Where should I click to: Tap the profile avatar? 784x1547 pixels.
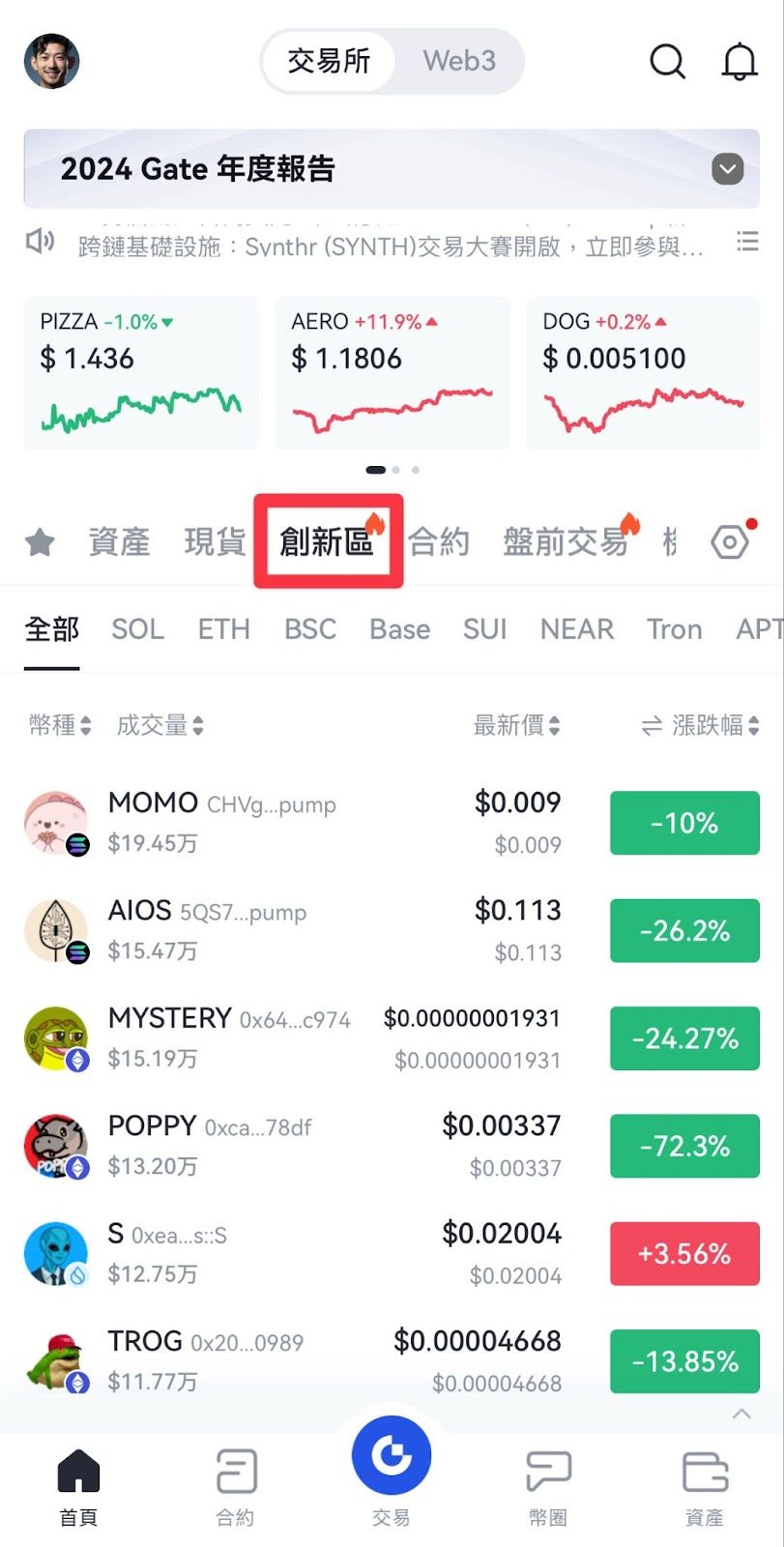point(52,61)
